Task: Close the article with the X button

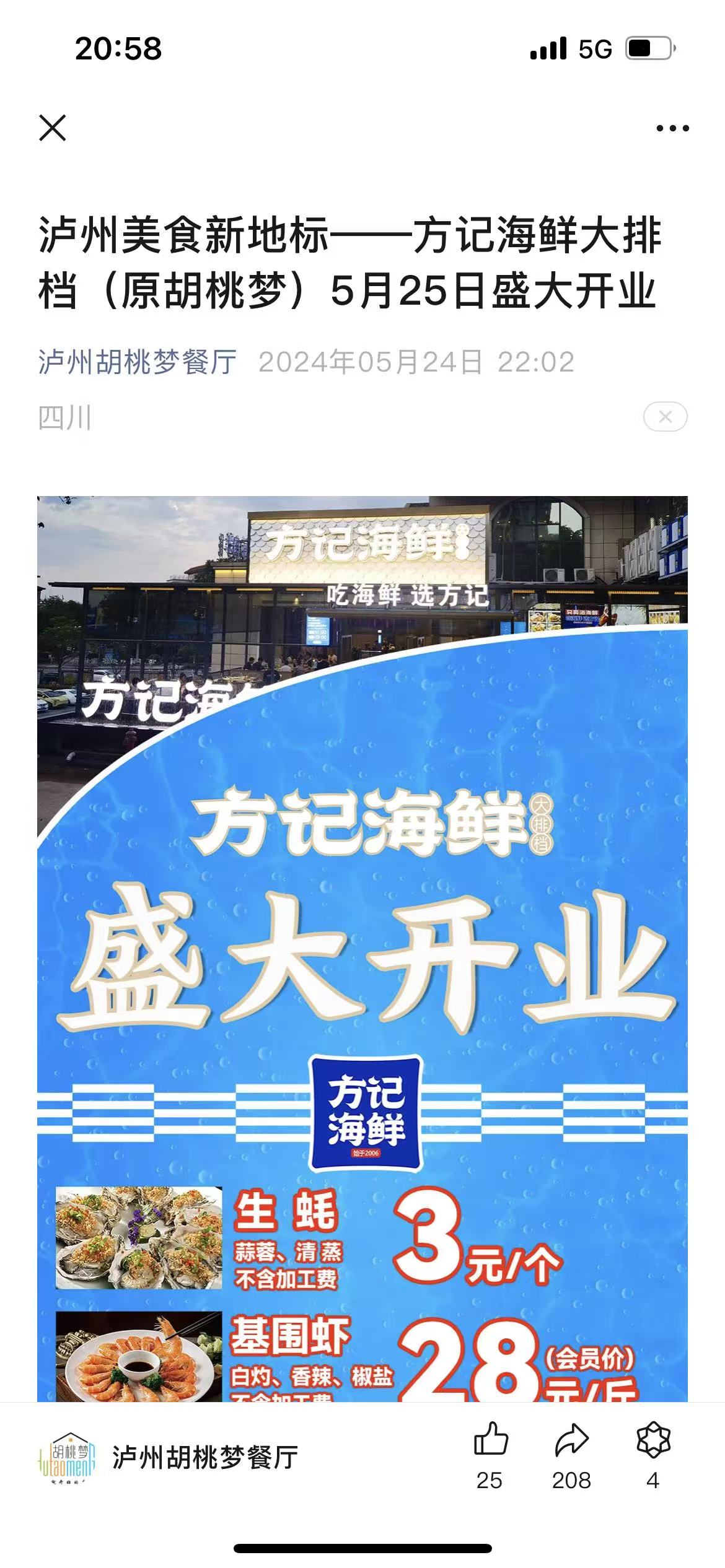Action: coord(53,128)
